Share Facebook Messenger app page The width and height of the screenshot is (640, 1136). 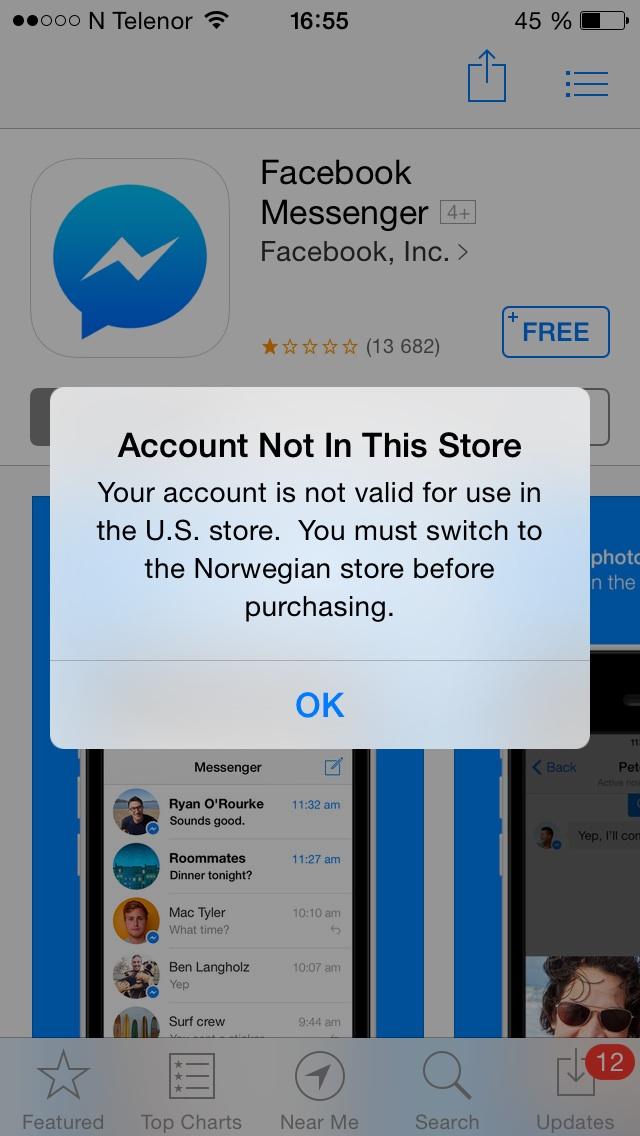[x=486, y=77]
